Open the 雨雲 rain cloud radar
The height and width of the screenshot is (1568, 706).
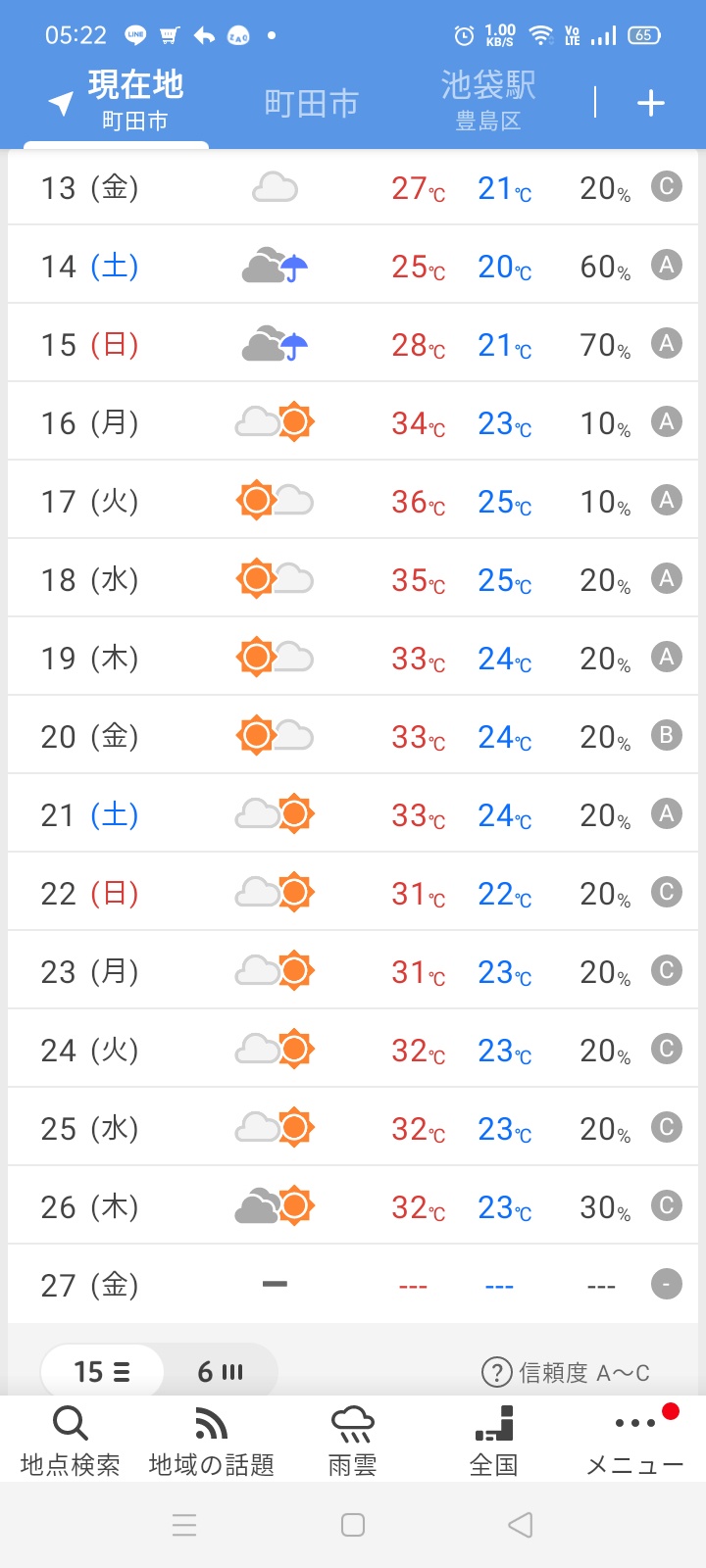point(353,1441)
